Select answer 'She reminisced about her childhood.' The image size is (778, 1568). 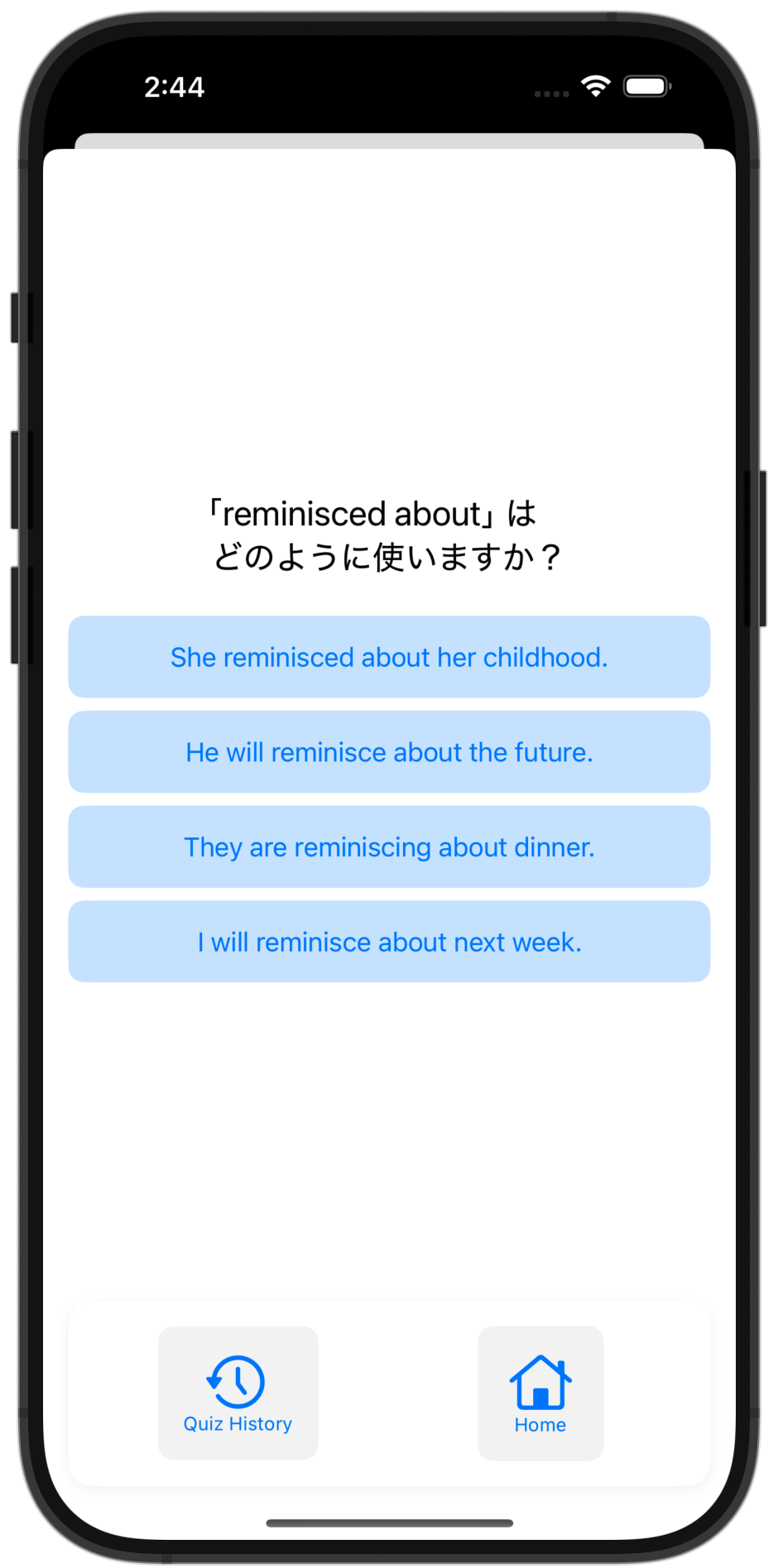tap(389, 657)
